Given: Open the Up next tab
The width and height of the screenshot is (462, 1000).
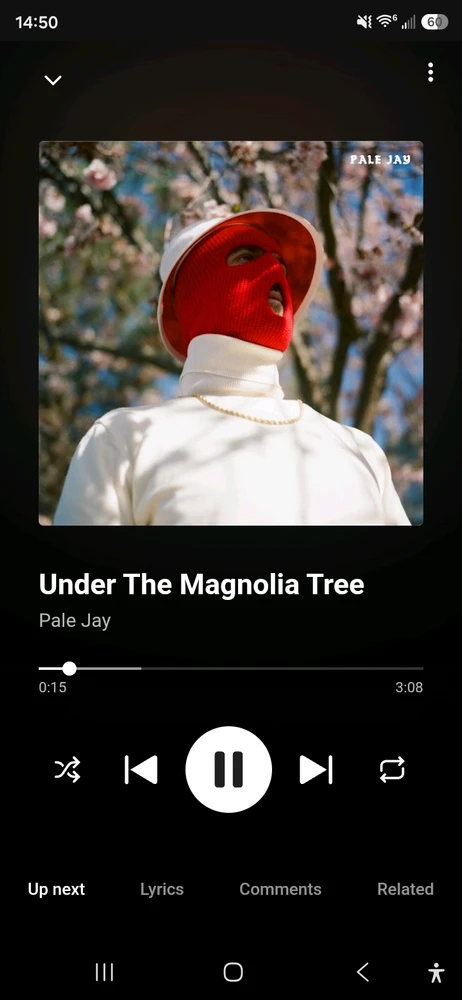Looking at the screenshot, I should coord(56,889).
